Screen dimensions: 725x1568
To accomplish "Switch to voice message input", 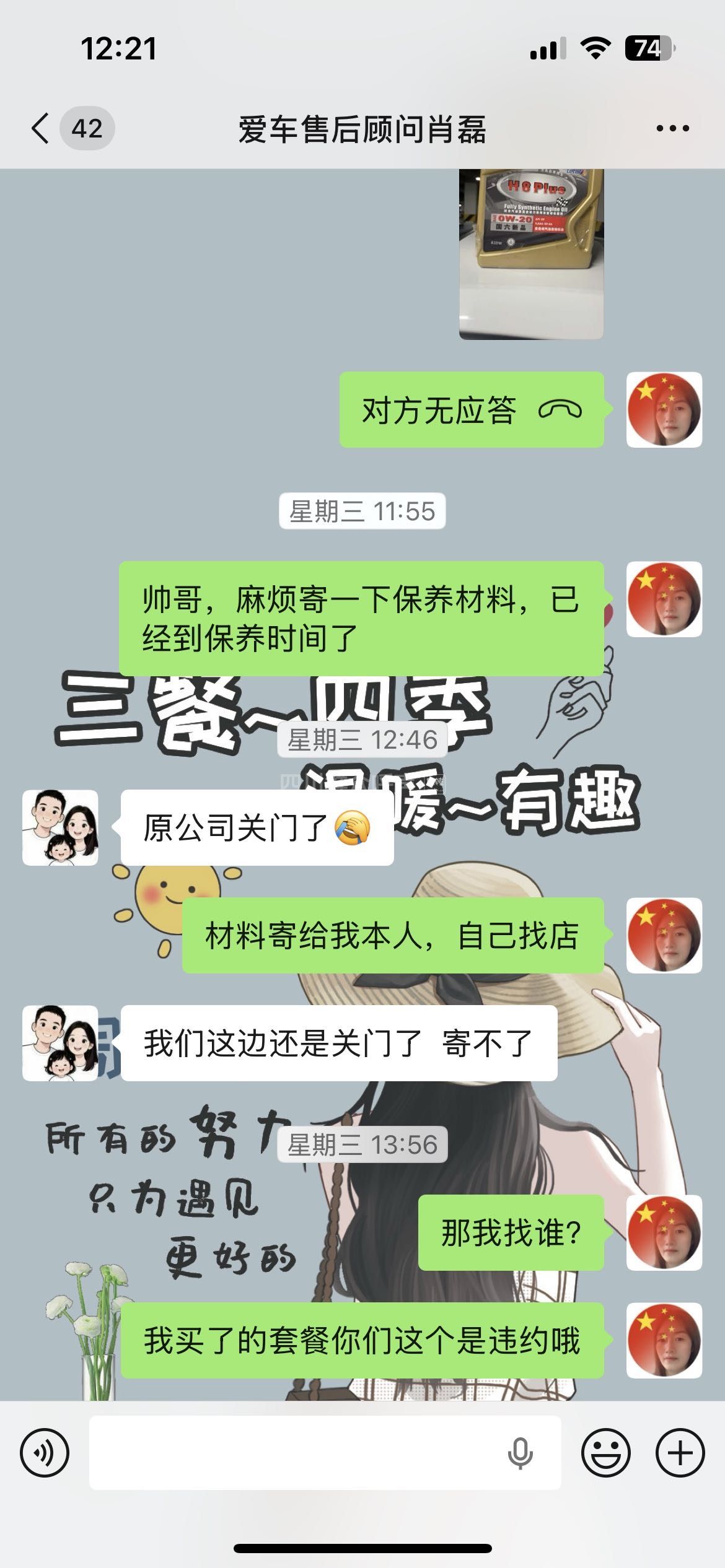I will pyautogui.click(x=45, y=1453).
